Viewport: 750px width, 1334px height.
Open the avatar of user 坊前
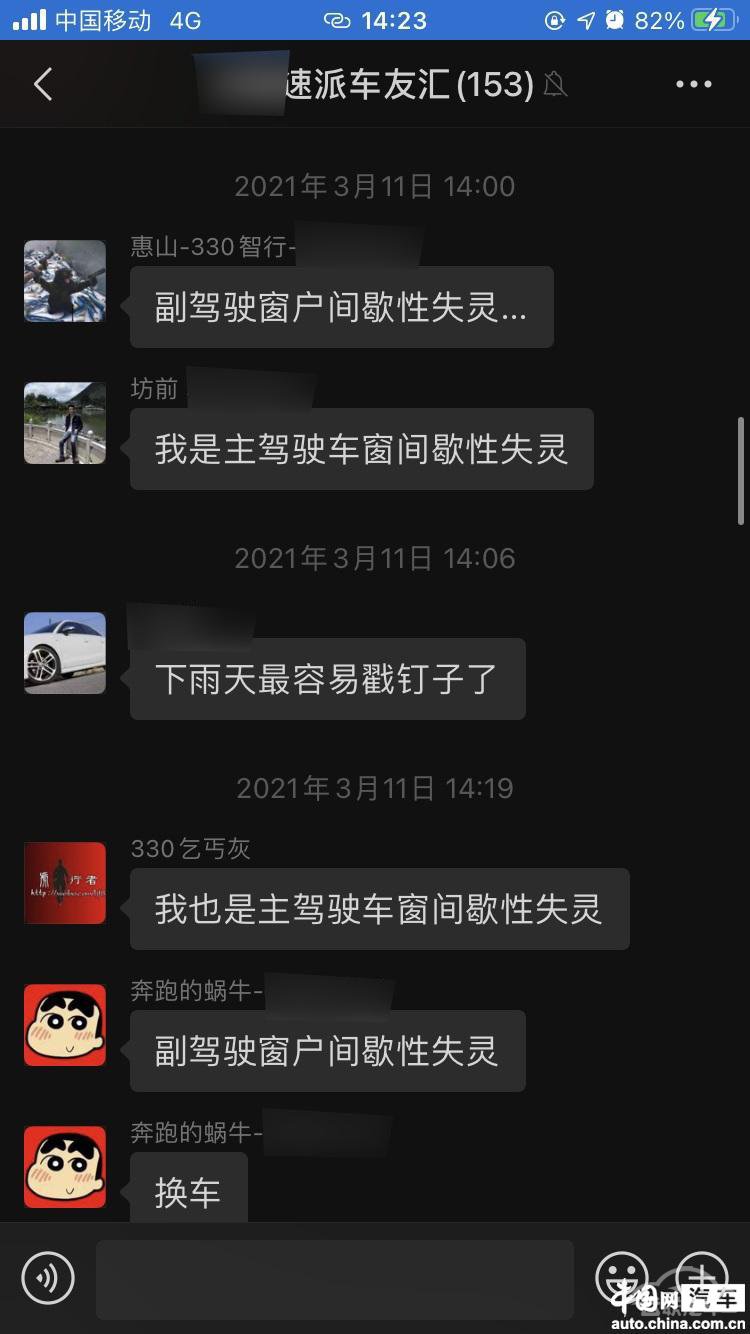point(65,423)
